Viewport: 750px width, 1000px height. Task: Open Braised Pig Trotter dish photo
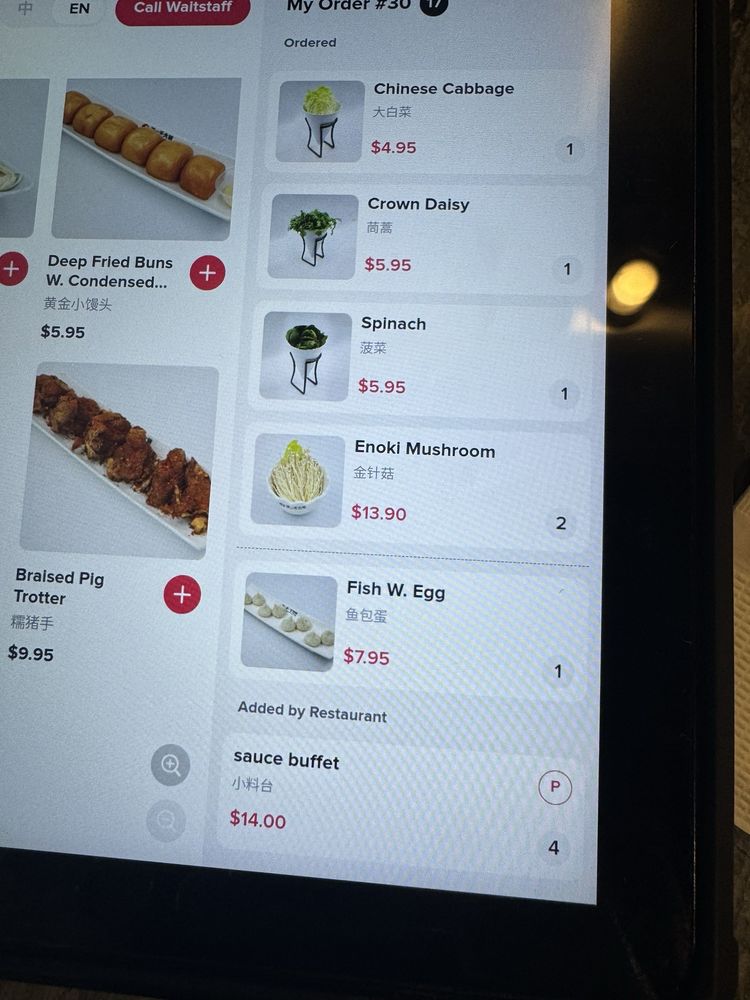point(120,461)
